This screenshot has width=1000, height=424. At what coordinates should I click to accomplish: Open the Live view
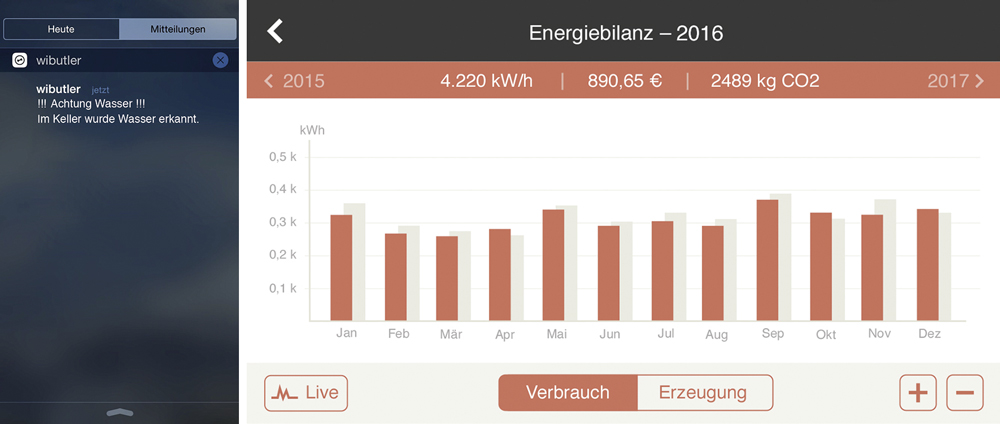306,393
